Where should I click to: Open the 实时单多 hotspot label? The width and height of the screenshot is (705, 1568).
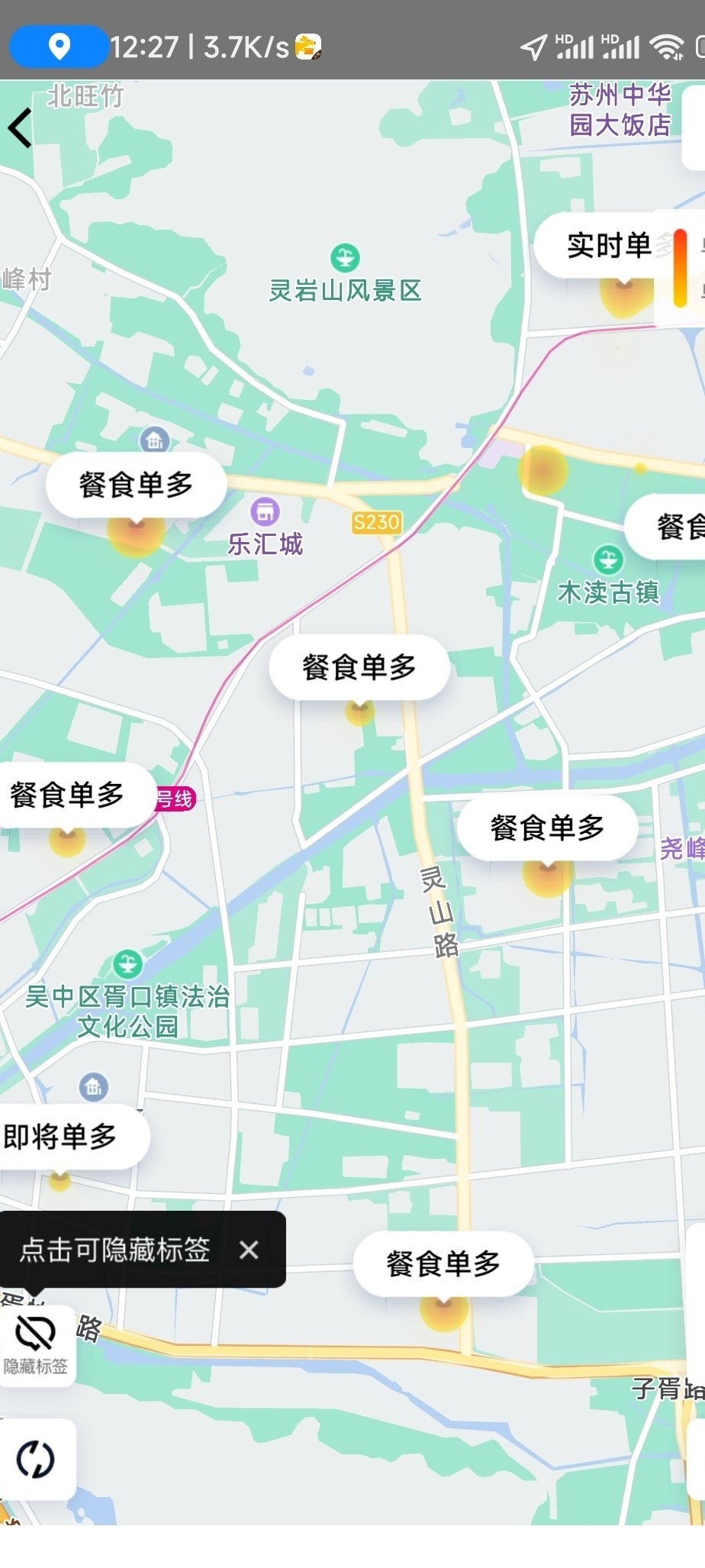click(603, 246)
